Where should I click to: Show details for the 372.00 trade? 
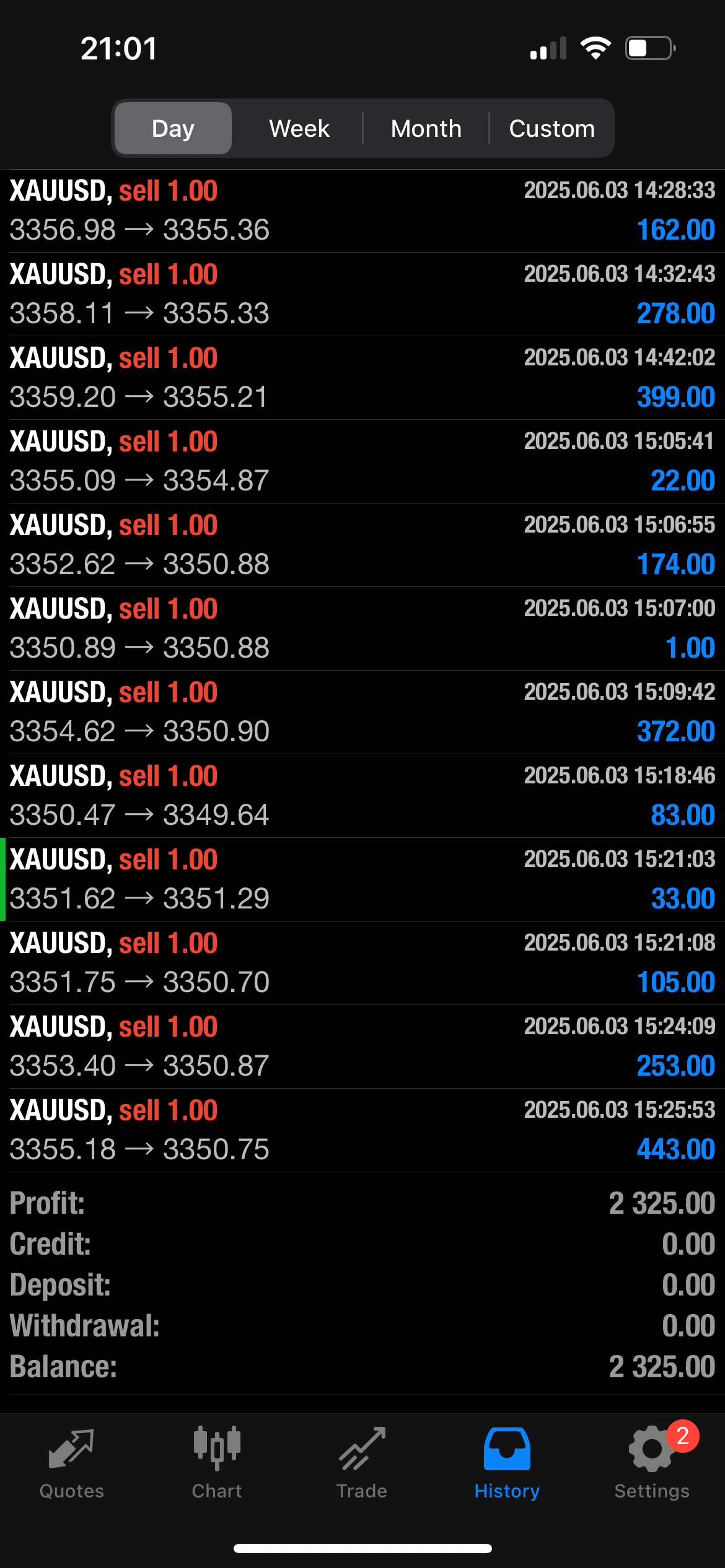(x=362, y=712)
